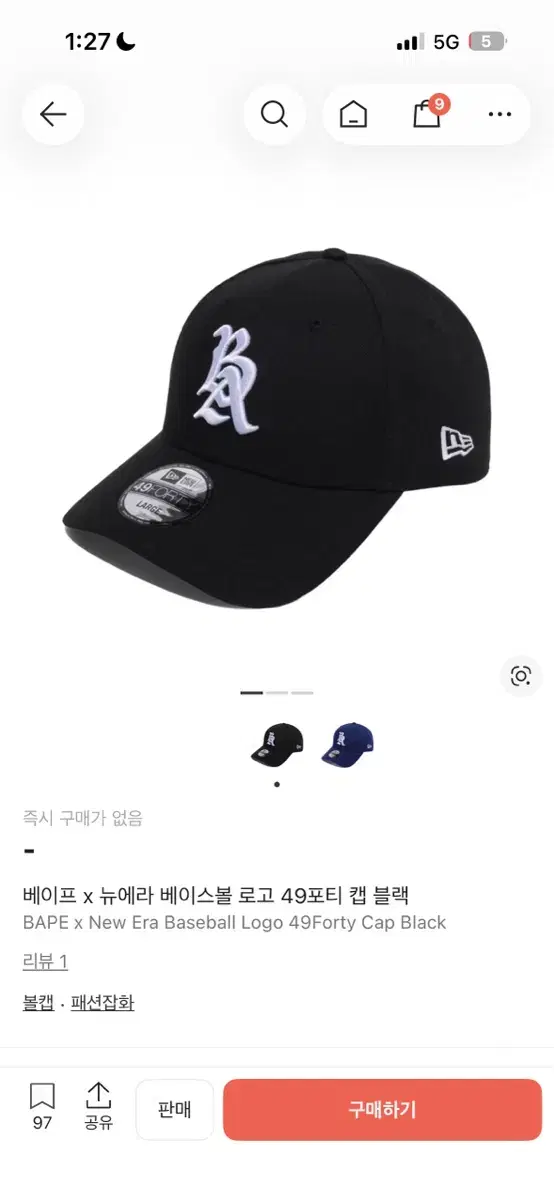Bookmark this product with 97 saves
This screenshot has height=1200, width=554.
pyautogui.click(x=42, y=1108)
